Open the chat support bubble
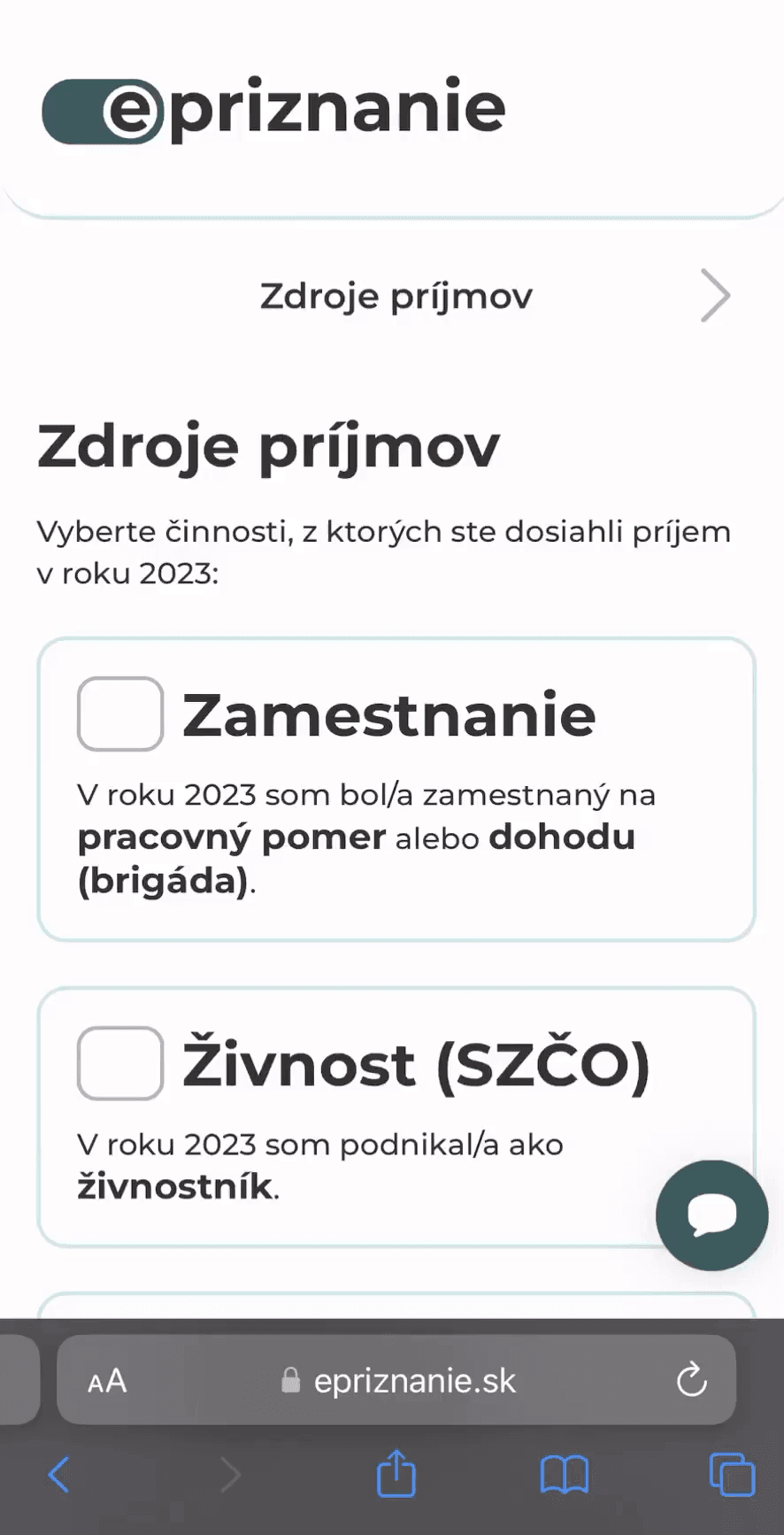This screenshot has height=1535, width=784. [711, 1215]
